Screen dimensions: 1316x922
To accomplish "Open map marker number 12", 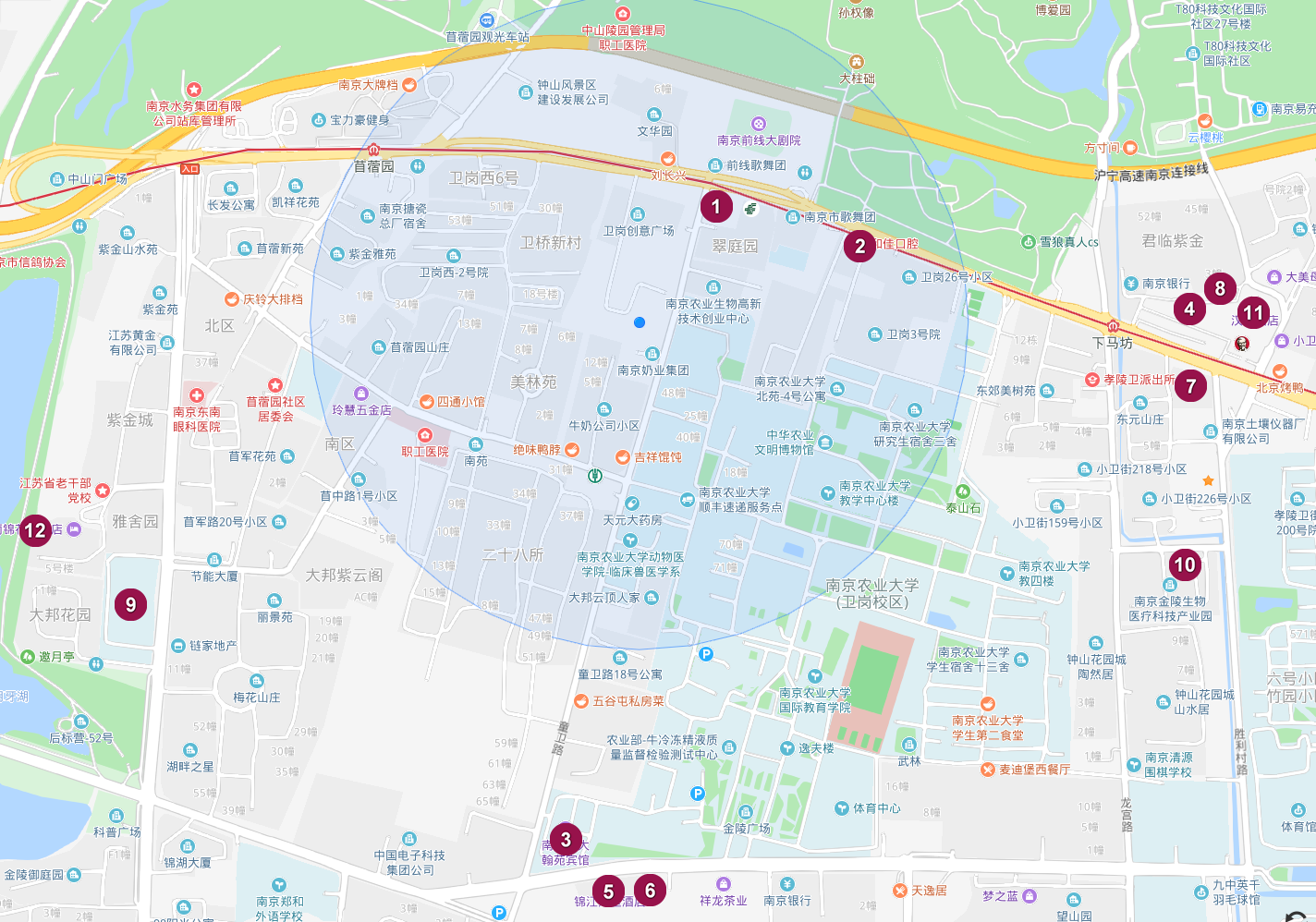I will tap(35, 530).
